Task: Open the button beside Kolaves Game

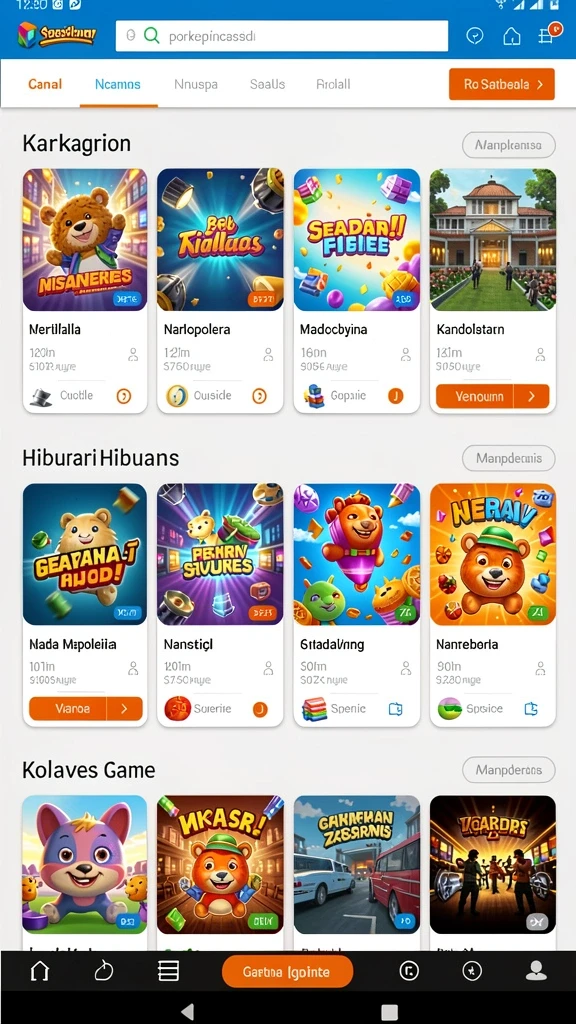Action: 509,770
